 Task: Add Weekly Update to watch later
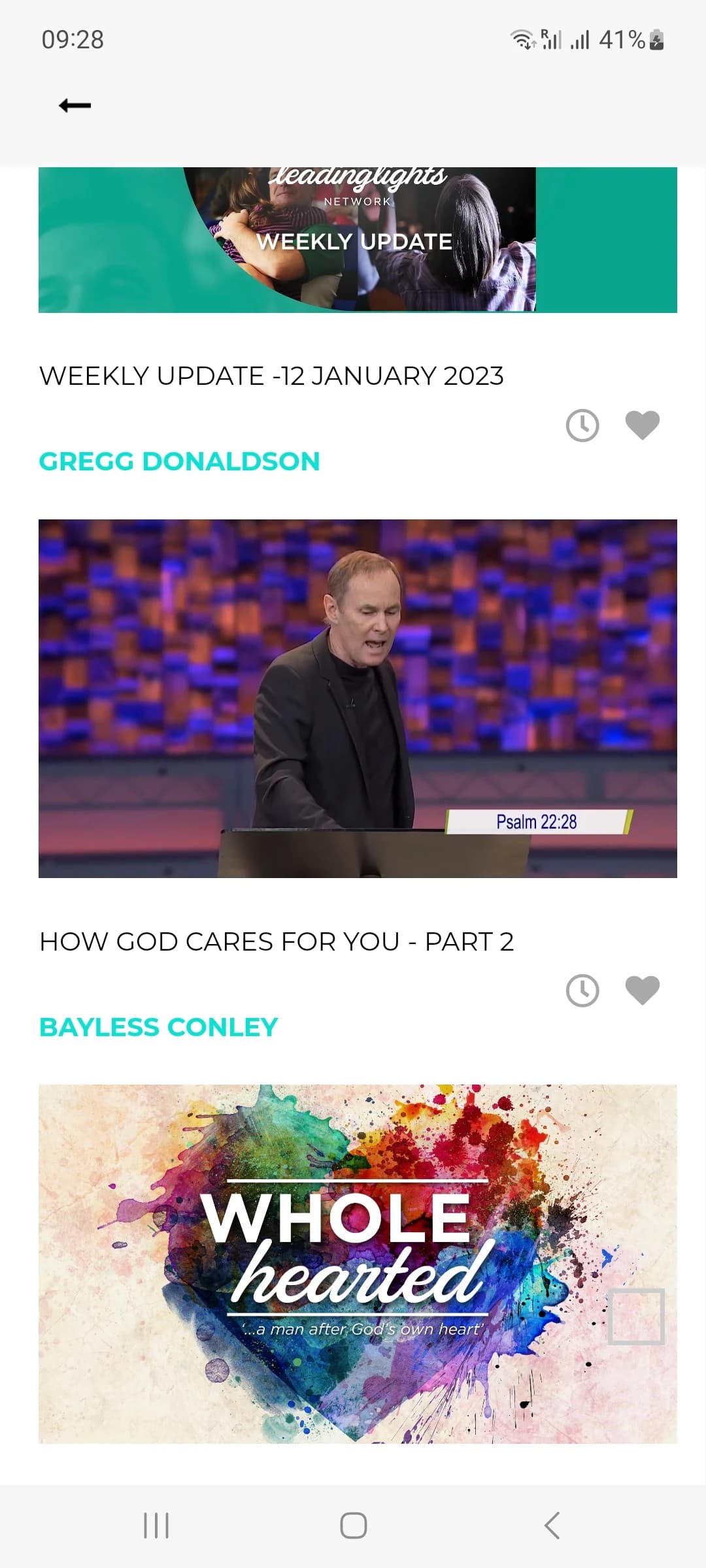pos(582,426)
